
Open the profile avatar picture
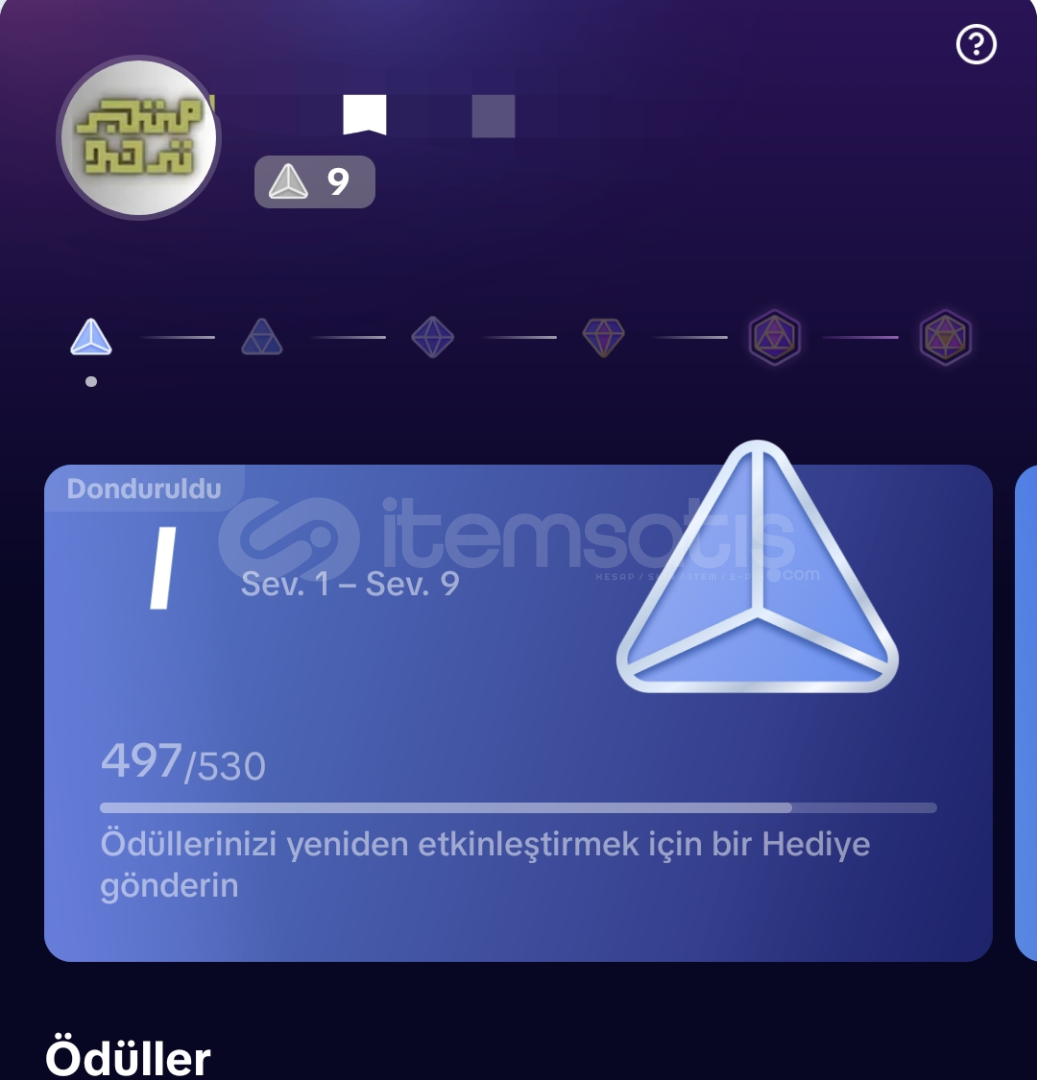click(x=138, y=137)
